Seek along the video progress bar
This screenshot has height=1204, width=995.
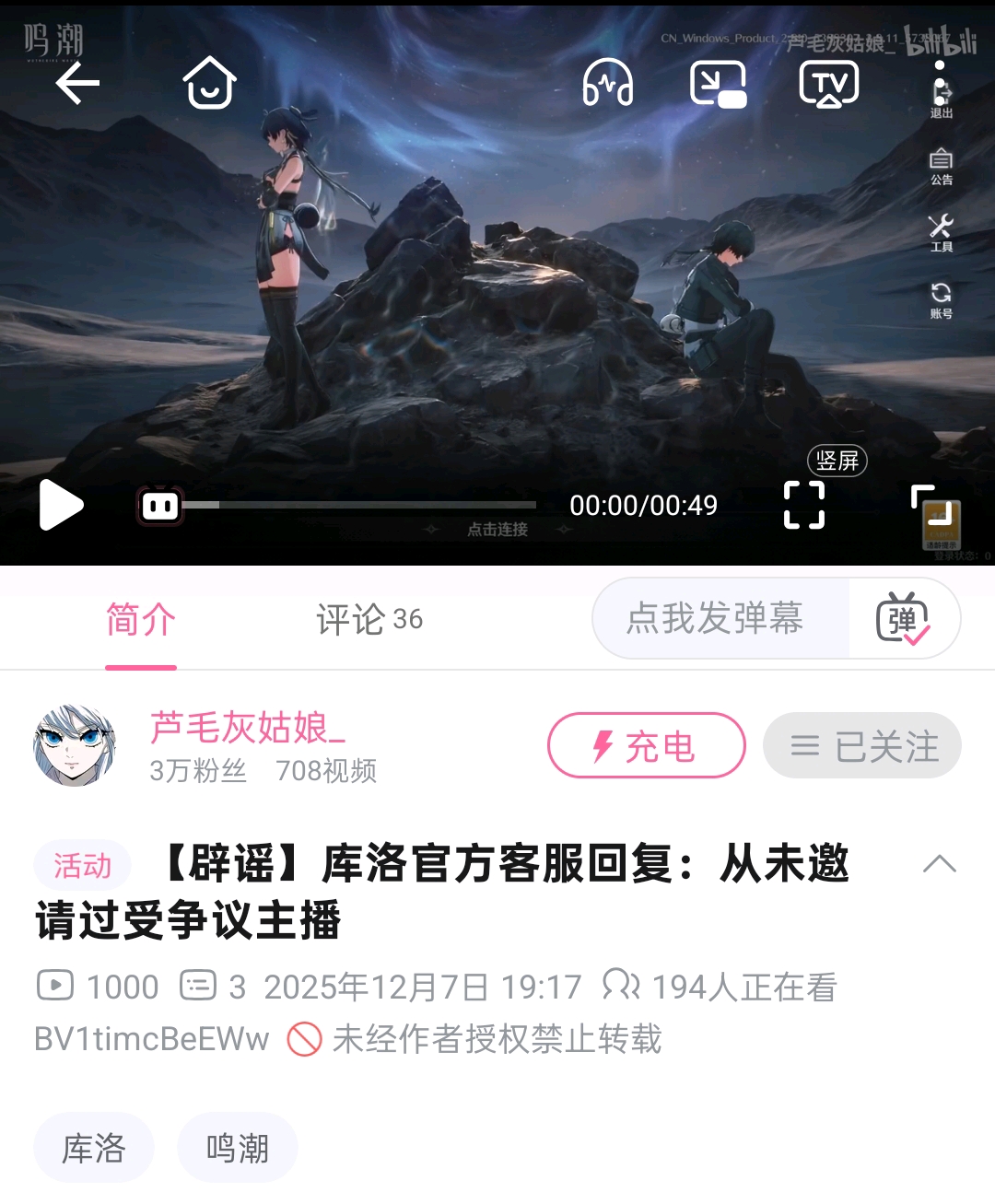pyautogui.click(x=359, y=505)
